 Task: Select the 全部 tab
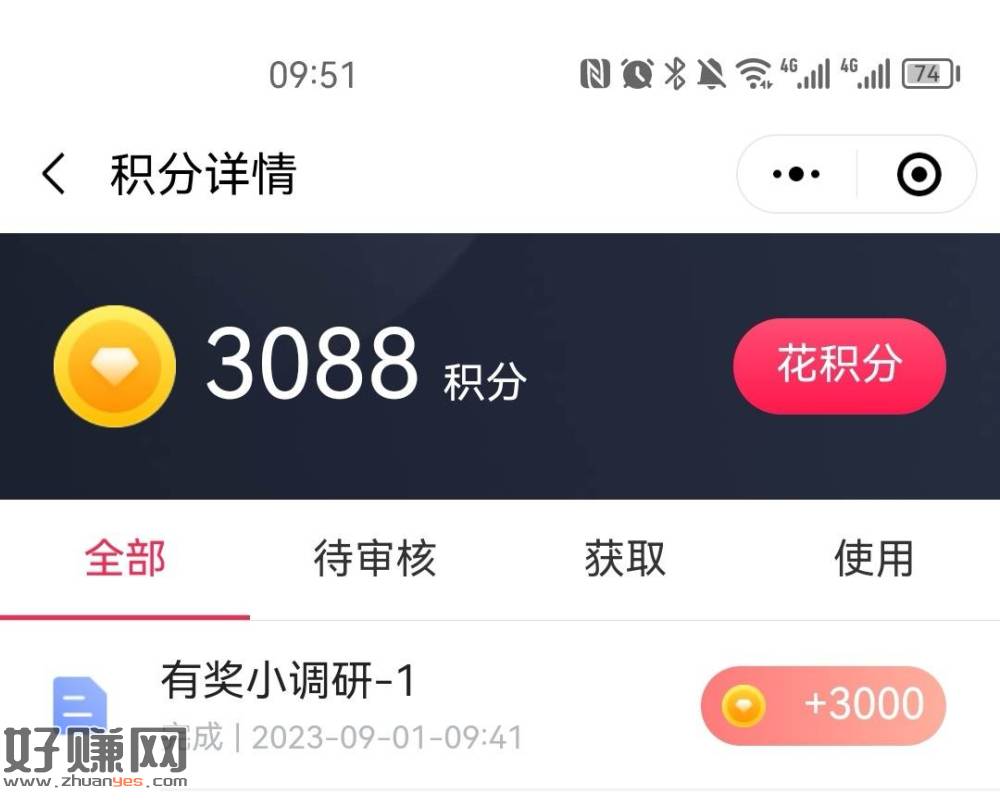tap(125, 558)
